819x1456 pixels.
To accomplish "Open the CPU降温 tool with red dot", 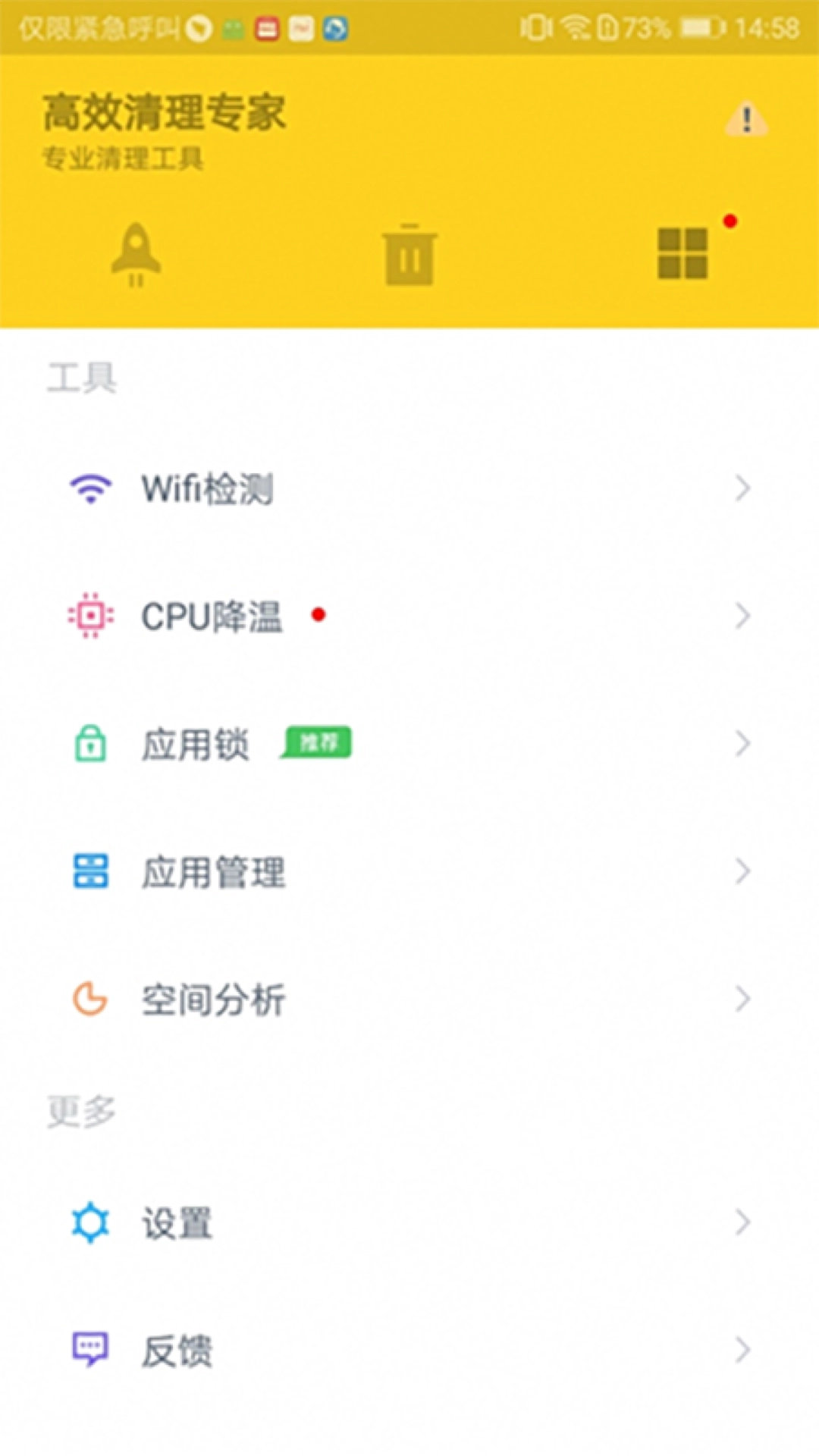I will (212, 617).
